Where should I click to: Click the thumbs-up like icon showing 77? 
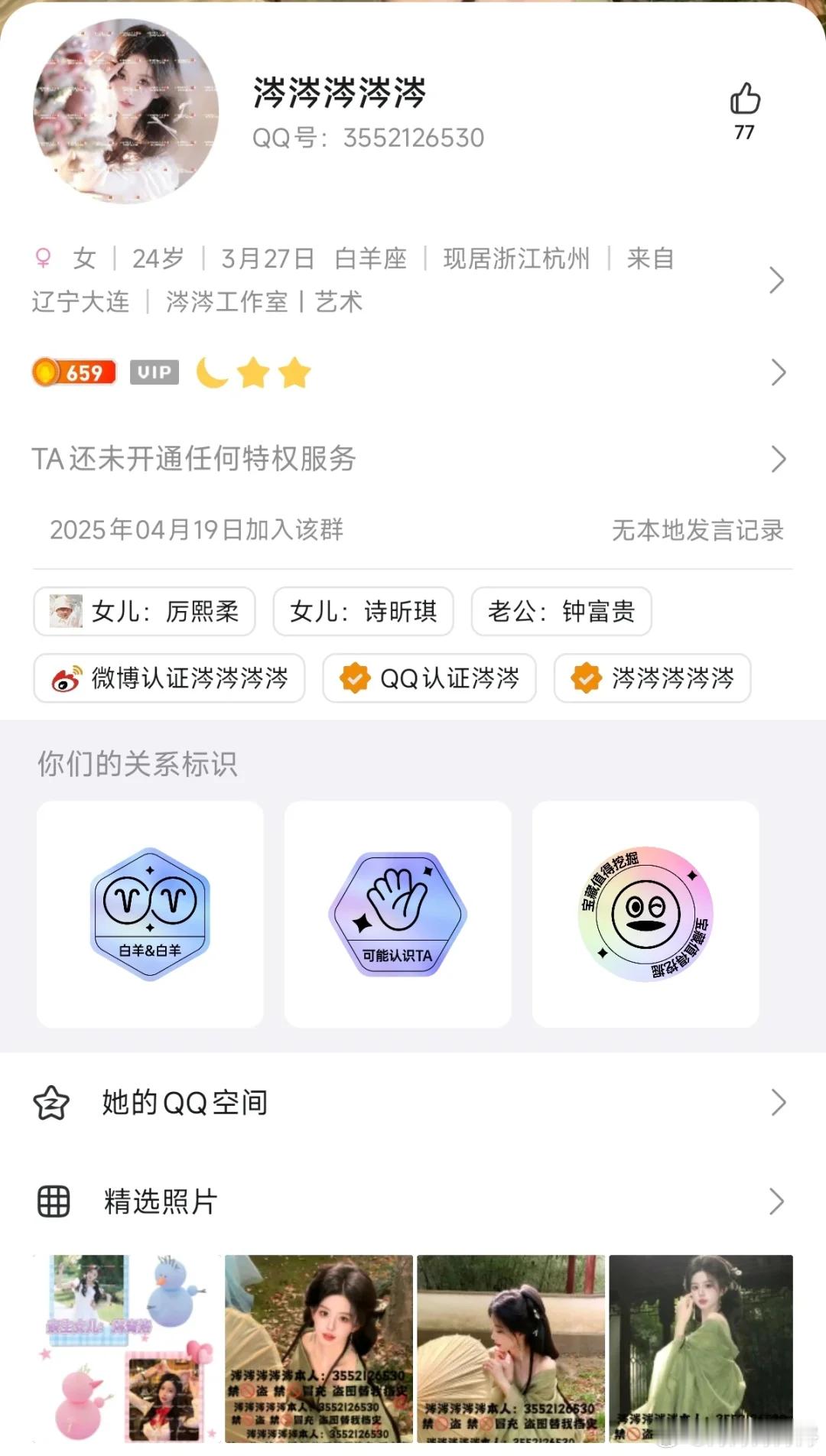[743, 98]
